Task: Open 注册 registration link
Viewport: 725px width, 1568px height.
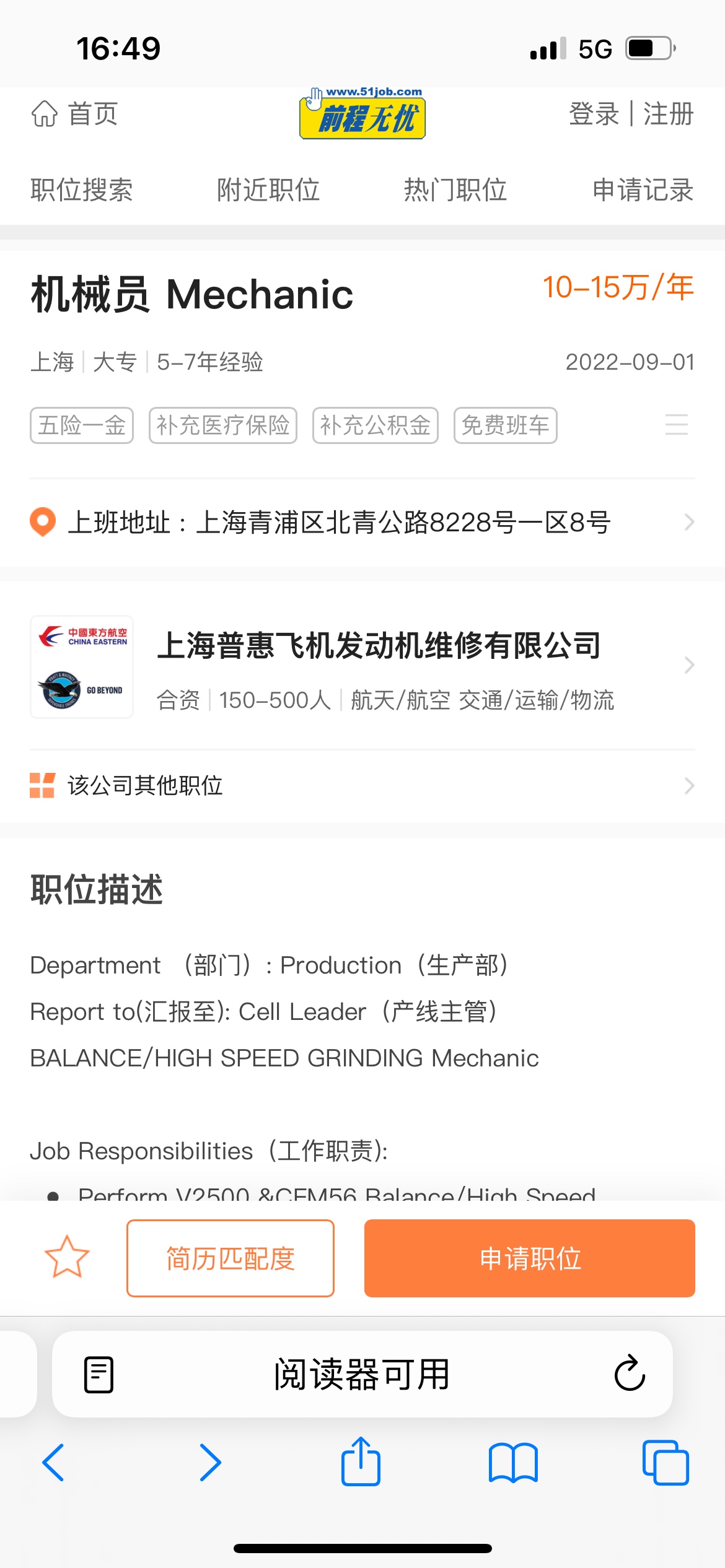Action: tap(668, 114)
